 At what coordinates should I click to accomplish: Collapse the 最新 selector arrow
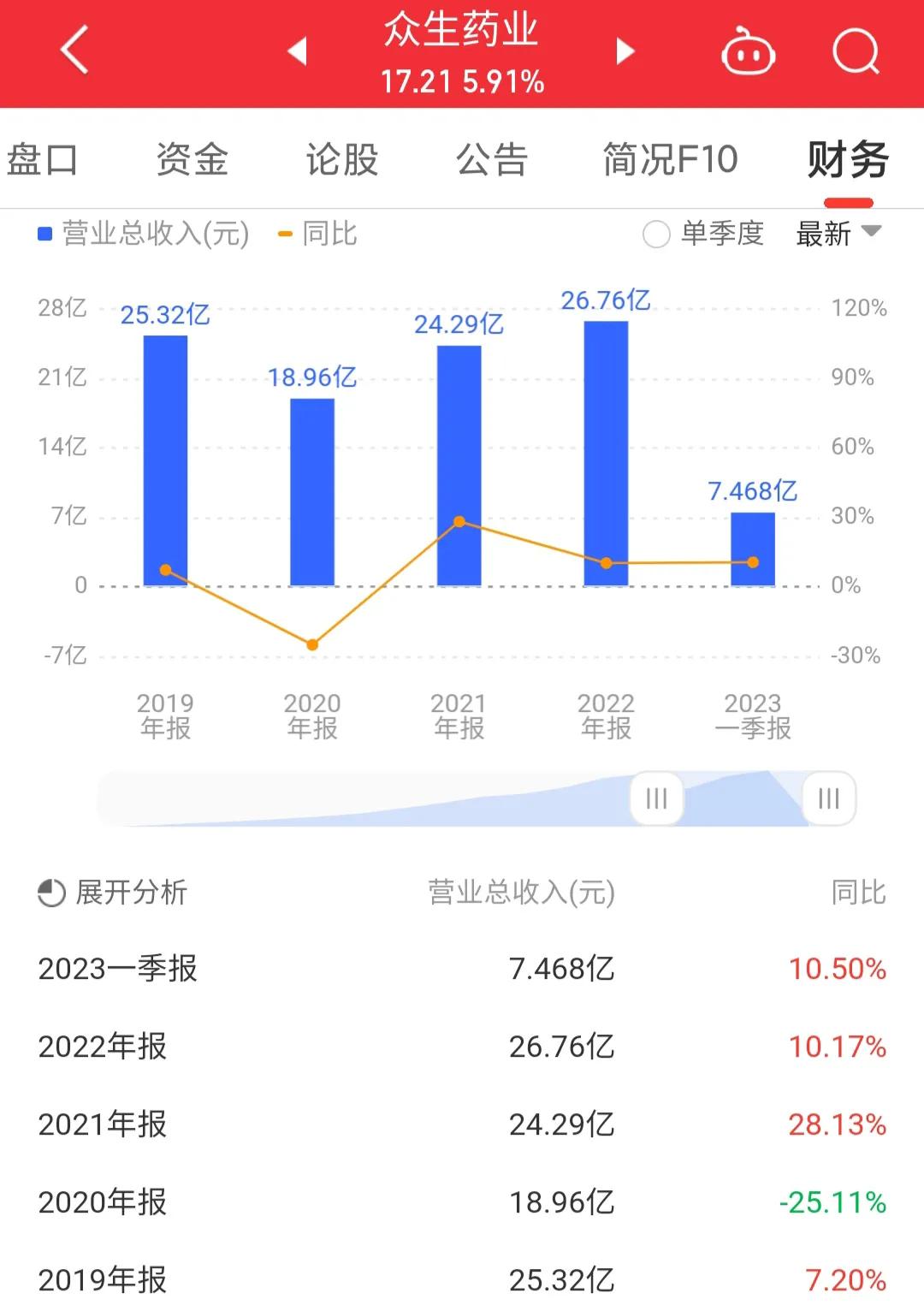point(873,232)
